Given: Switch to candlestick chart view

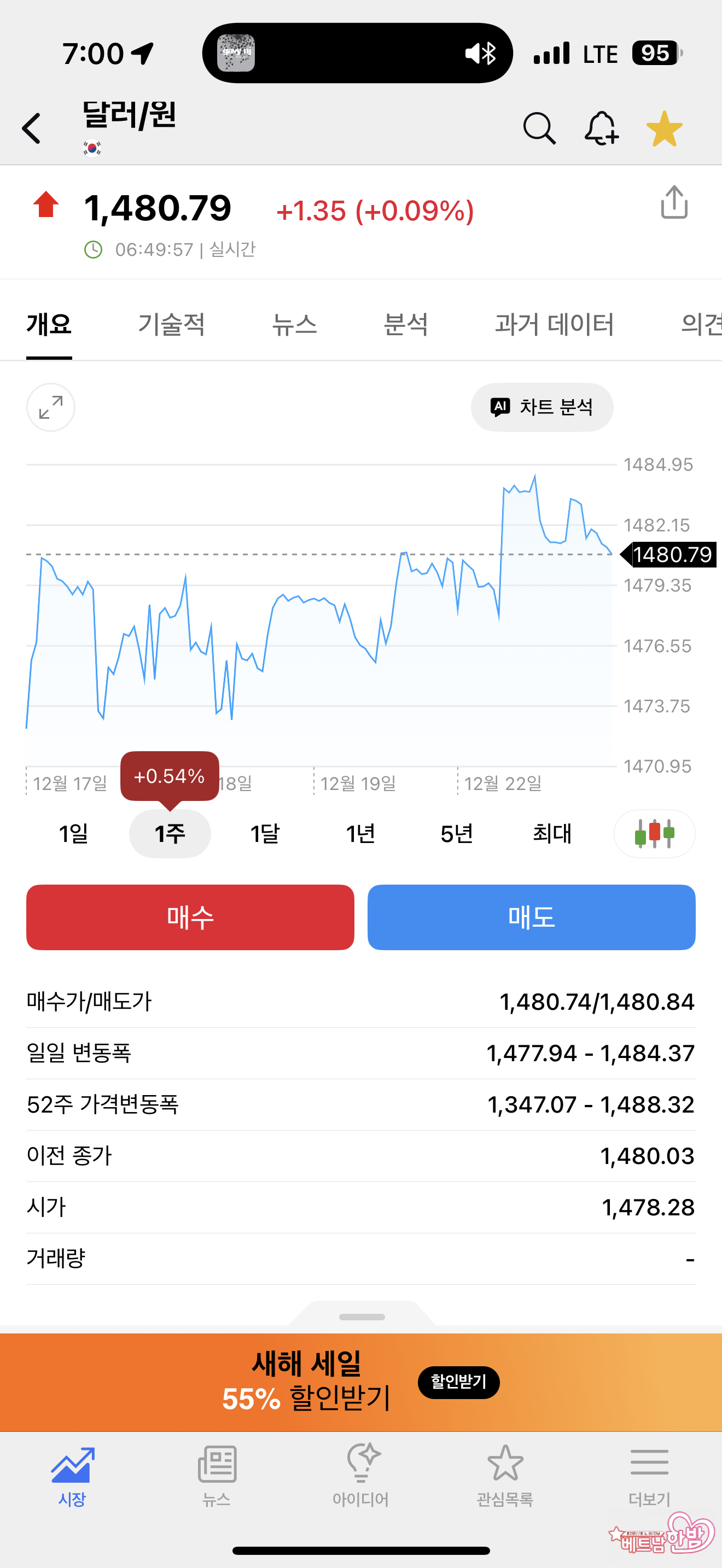Looking at the screenshot, I should click(x=654, y=833).
